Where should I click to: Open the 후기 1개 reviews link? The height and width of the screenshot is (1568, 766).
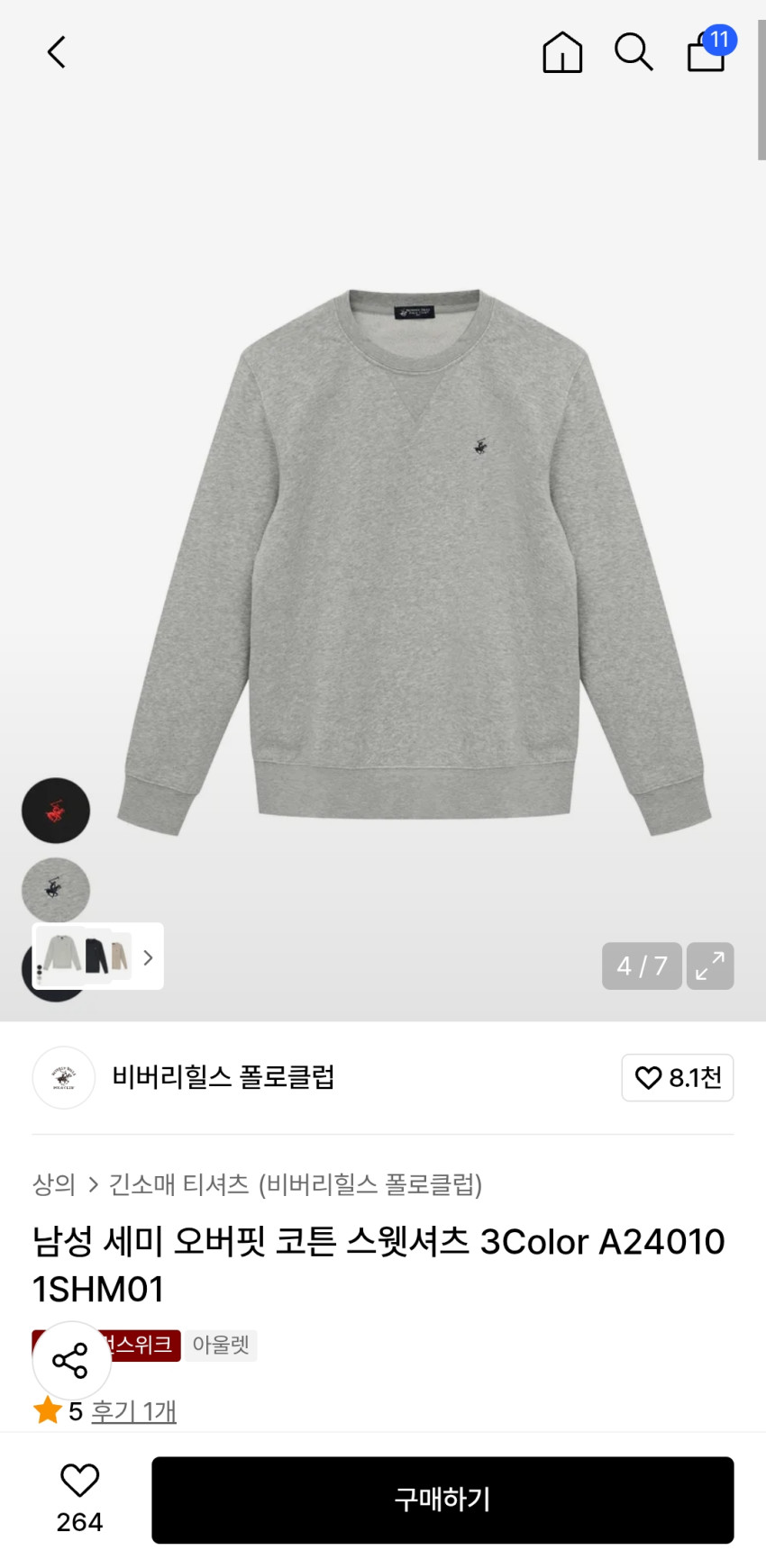[x=133, y=1411]
